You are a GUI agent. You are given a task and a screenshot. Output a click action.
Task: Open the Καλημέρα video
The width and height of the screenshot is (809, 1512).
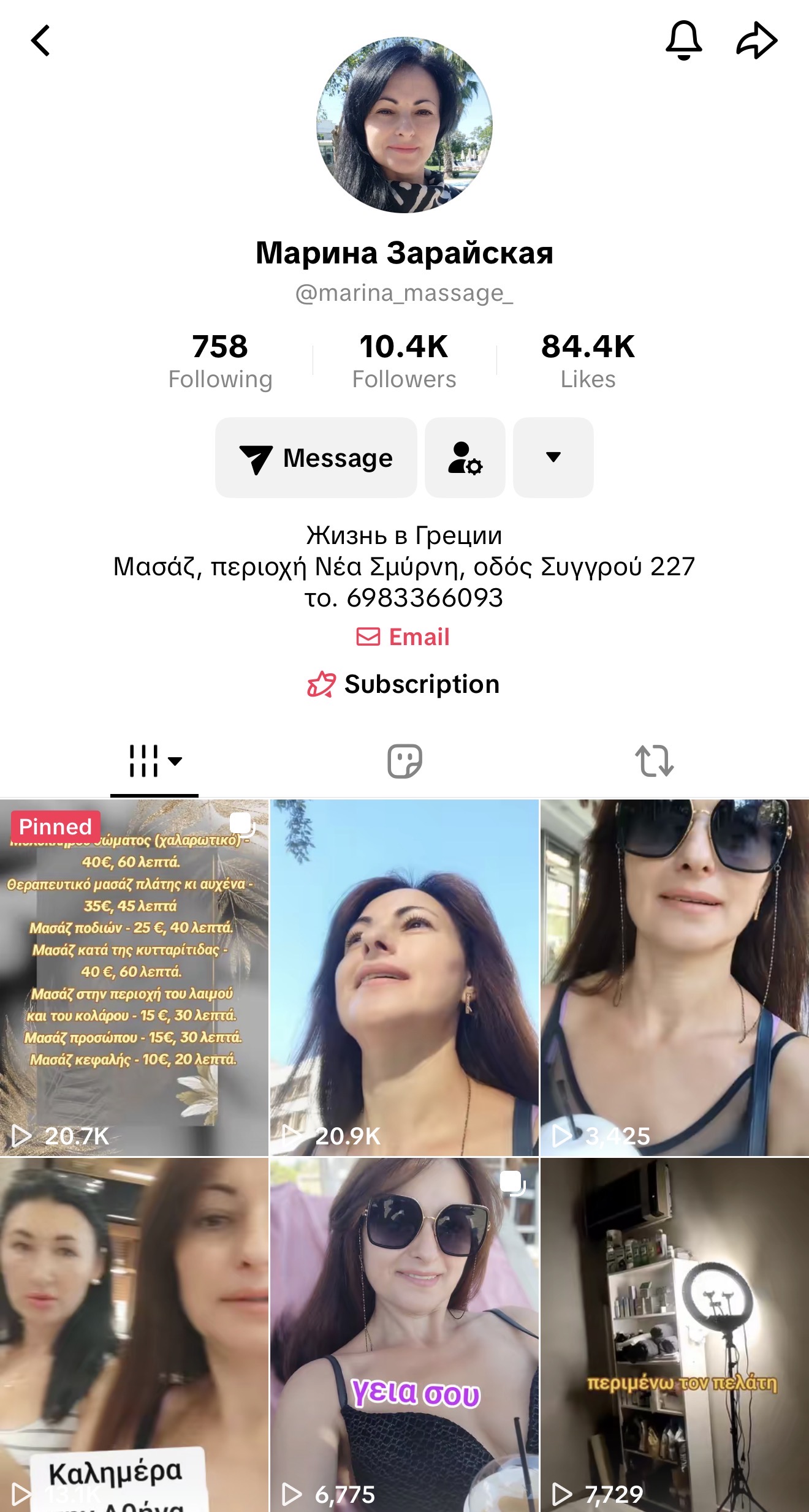click(x=134, y=1336)
